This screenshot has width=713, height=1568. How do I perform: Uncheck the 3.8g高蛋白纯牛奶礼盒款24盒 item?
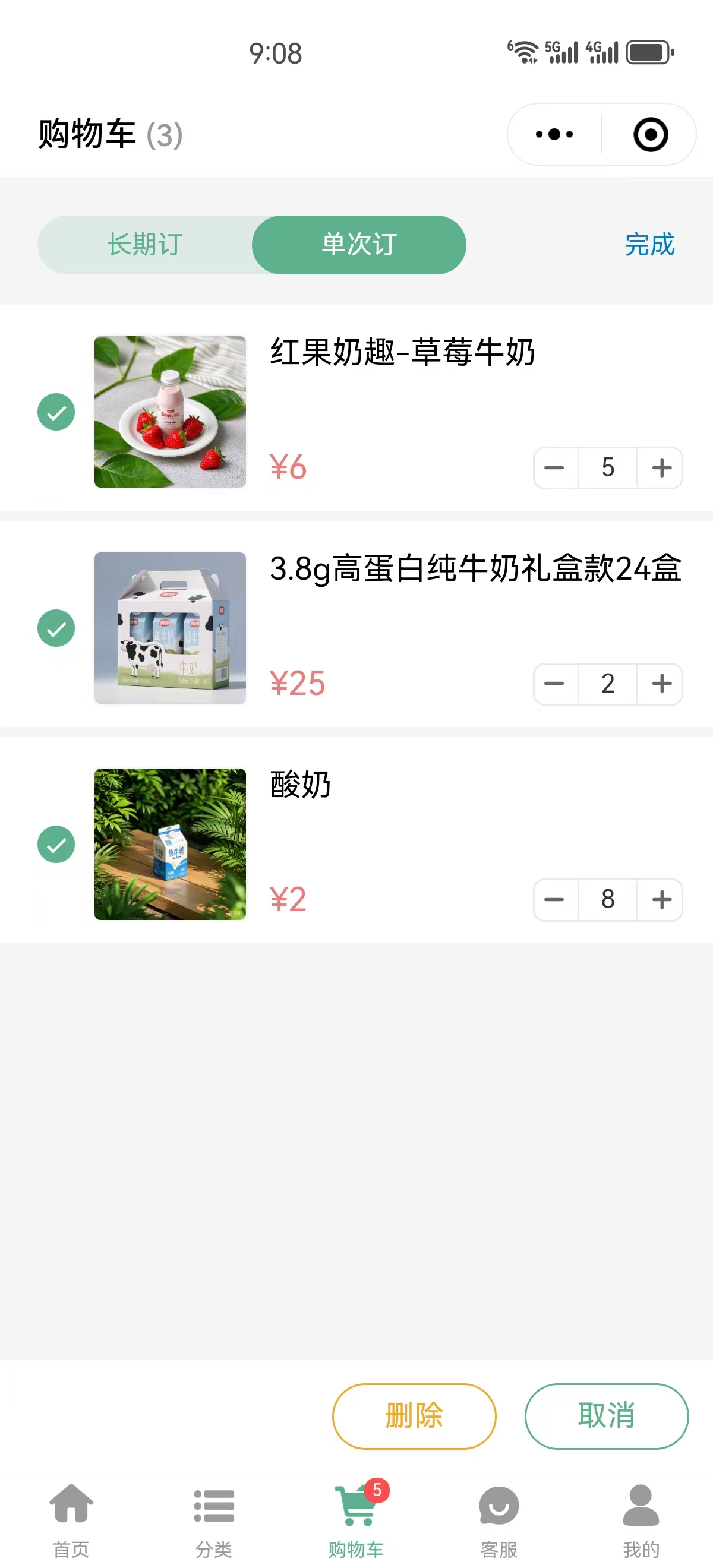(x=56, y=628)
